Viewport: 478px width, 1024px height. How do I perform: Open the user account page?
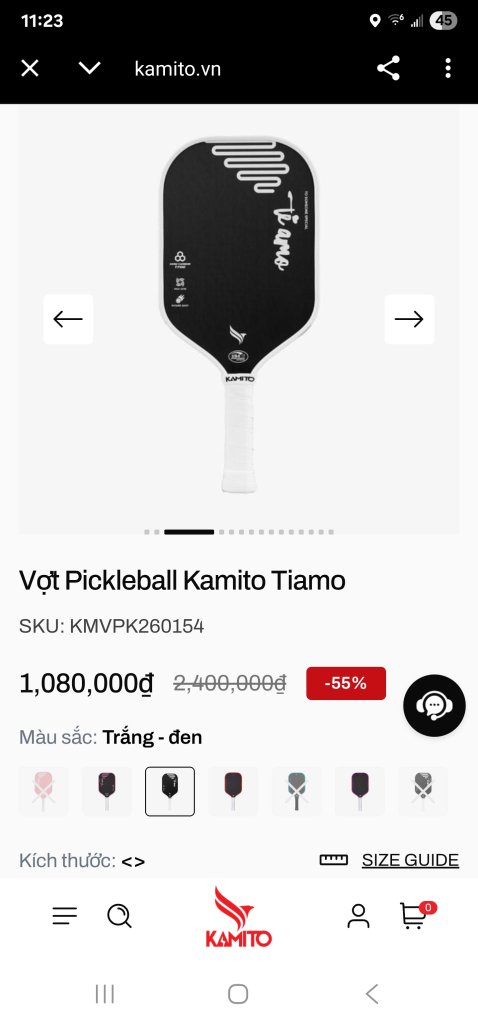click(358, 916)
